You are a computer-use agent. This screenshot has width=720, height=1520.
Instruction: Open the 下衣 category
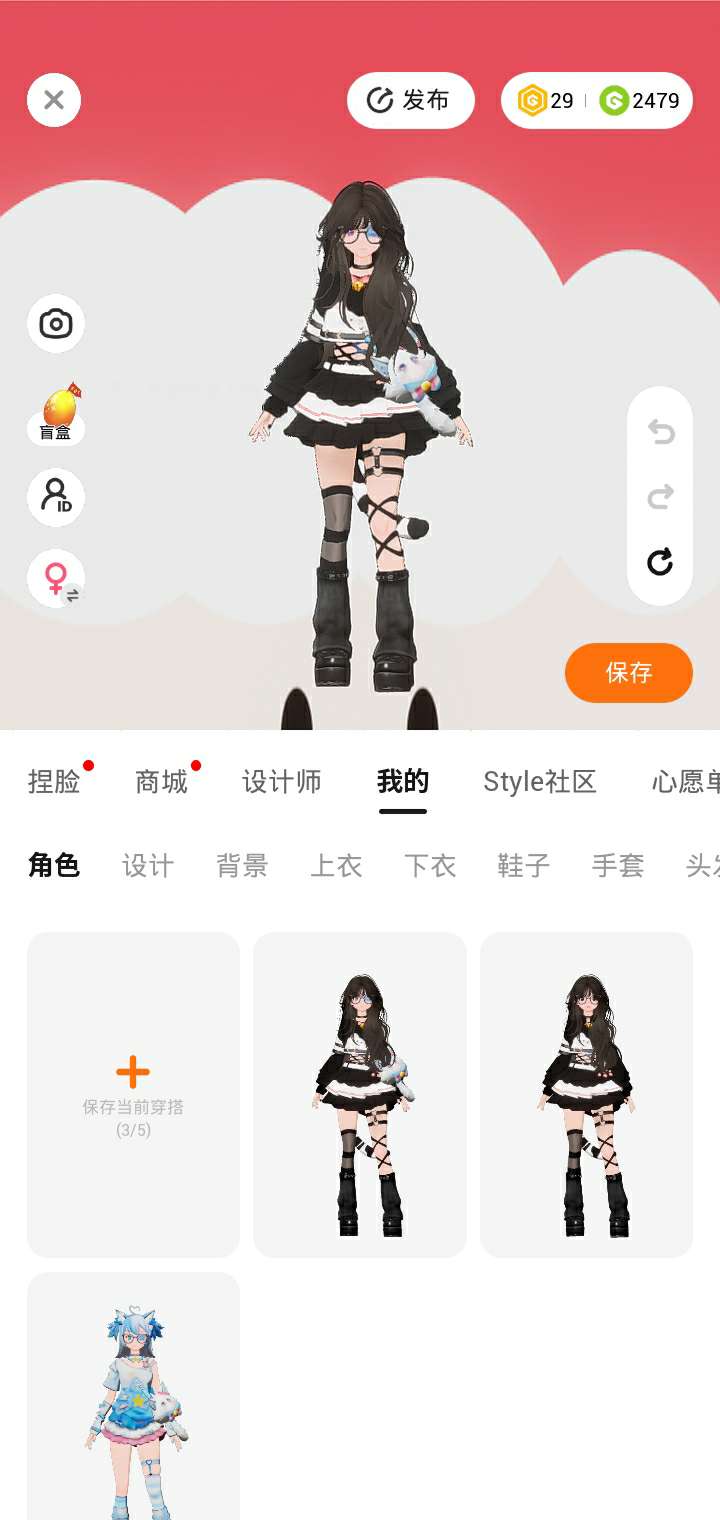point(430,865)
